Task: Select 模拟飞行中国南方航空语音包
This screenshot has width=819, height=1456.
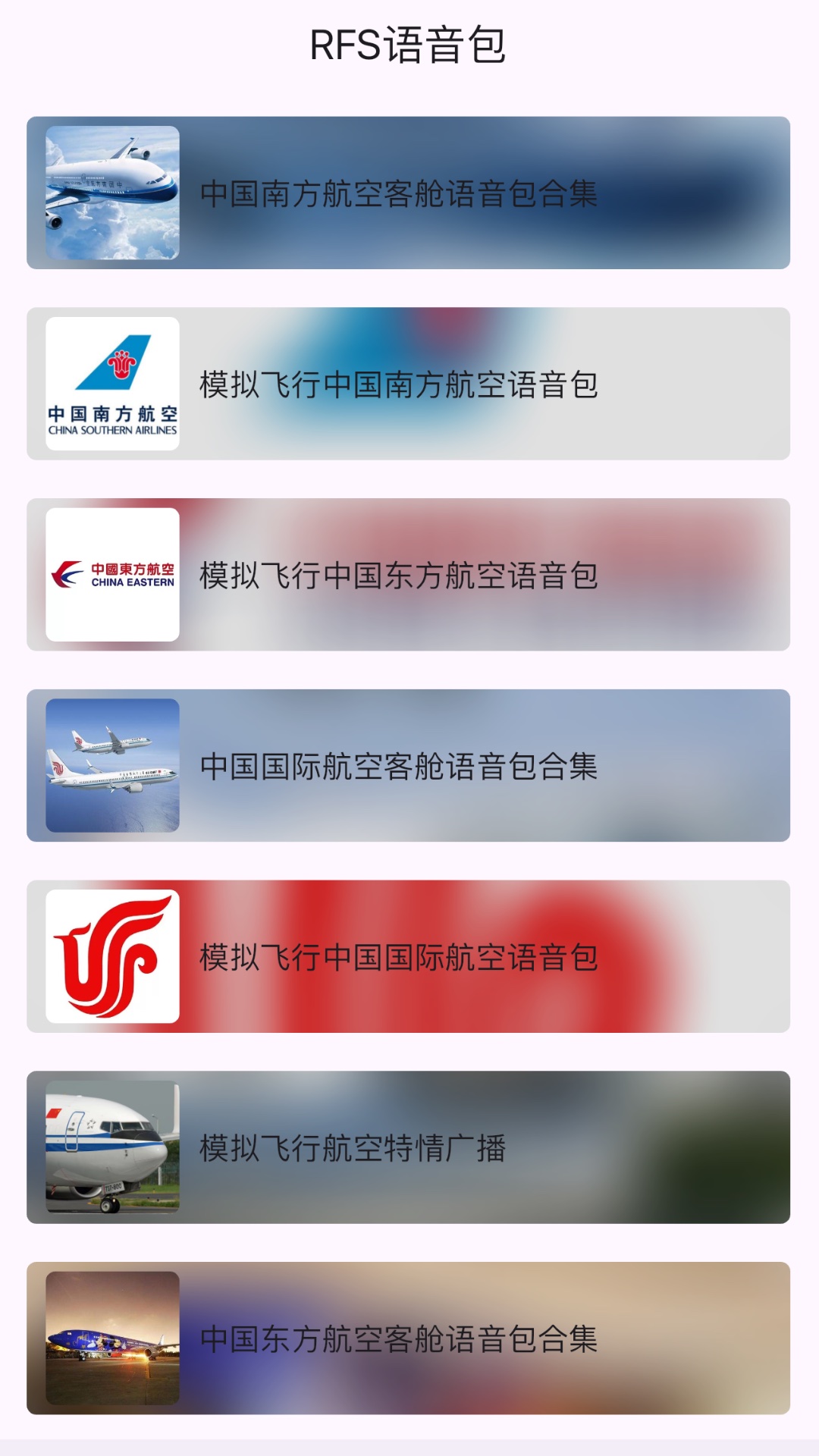Action: tap(408, 384)
